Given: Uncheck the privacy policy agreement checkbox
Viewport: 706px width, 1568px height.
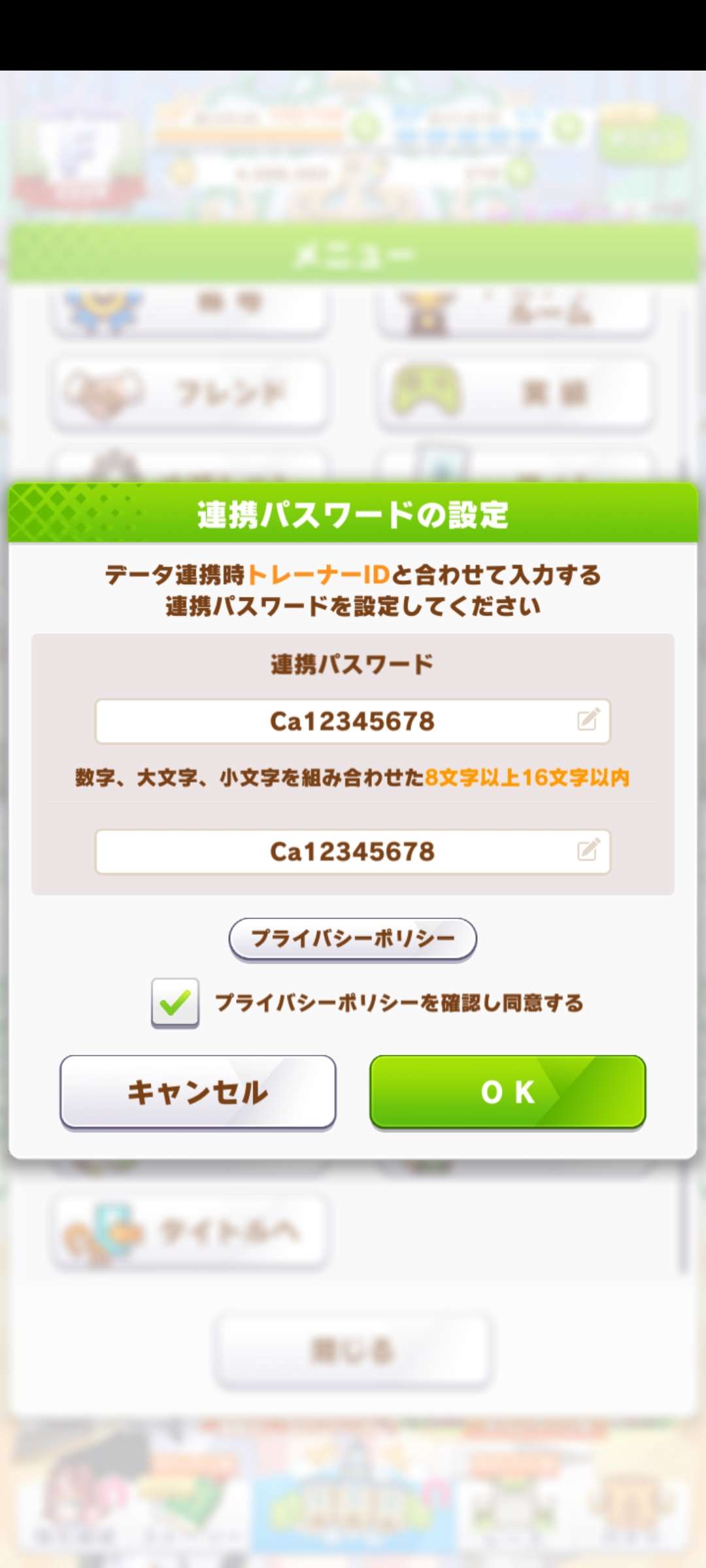Looking at the screenshot, I should (175, 1002).
